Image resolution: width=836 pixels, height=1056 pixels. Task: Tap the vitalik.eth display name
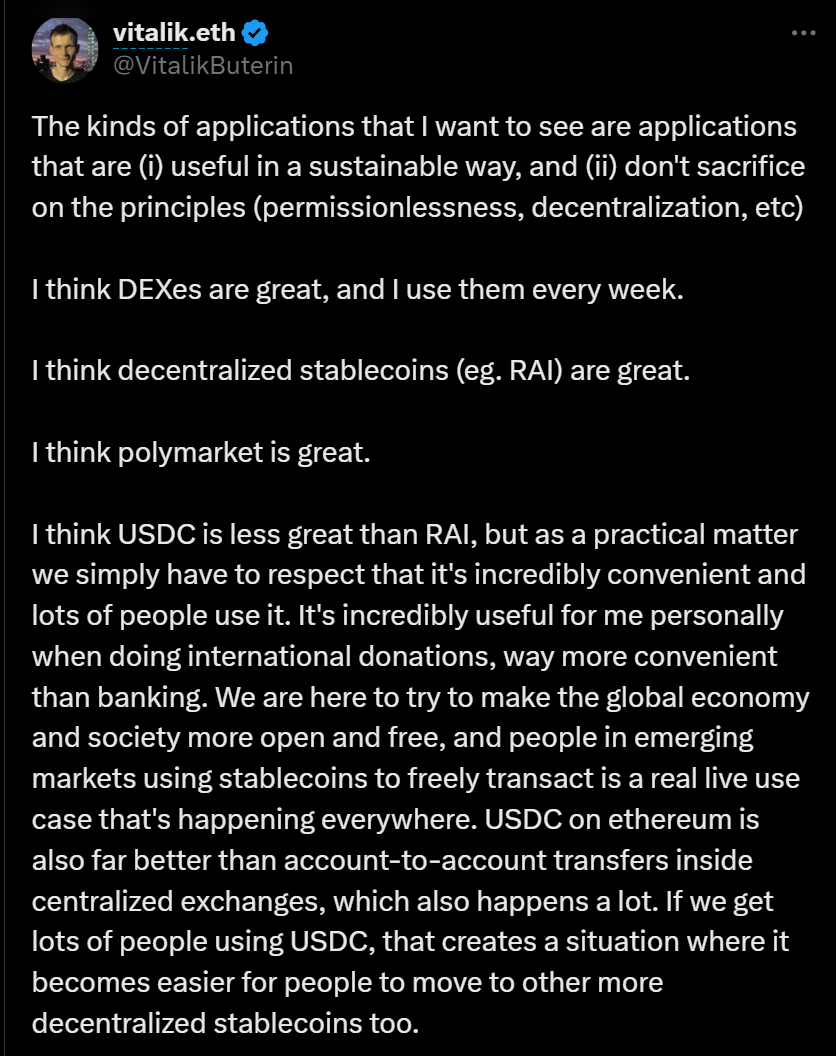pos(175,33)
